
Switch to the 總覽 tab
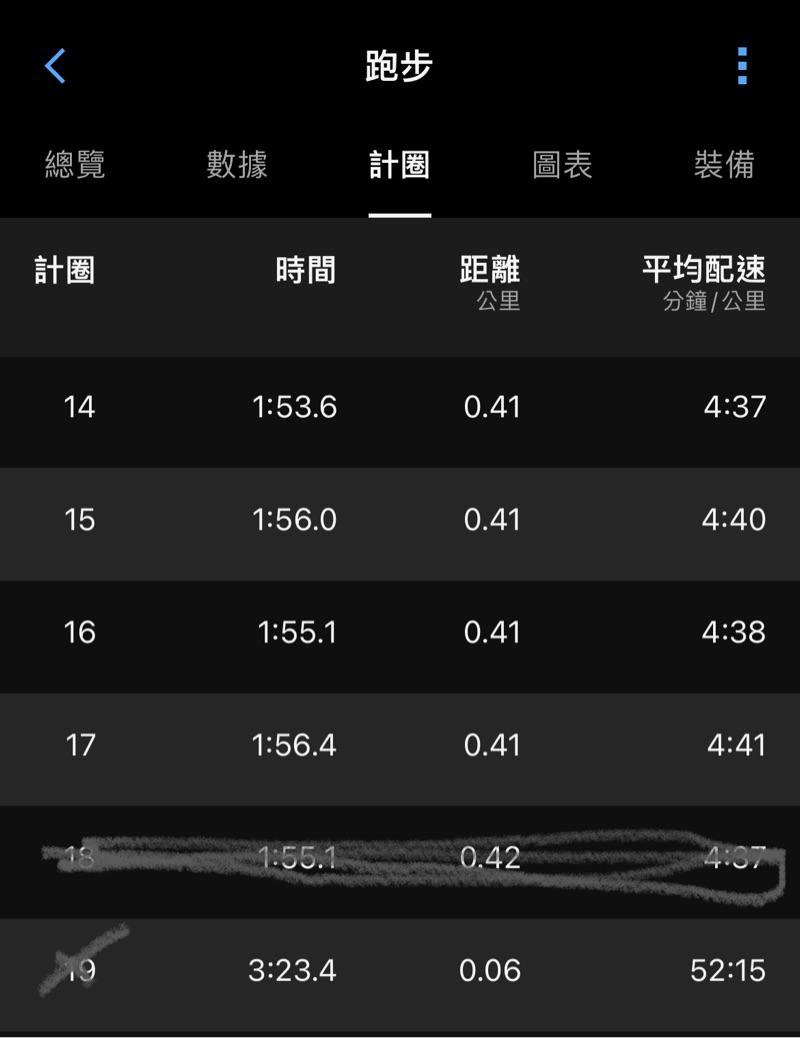(75, 164)
